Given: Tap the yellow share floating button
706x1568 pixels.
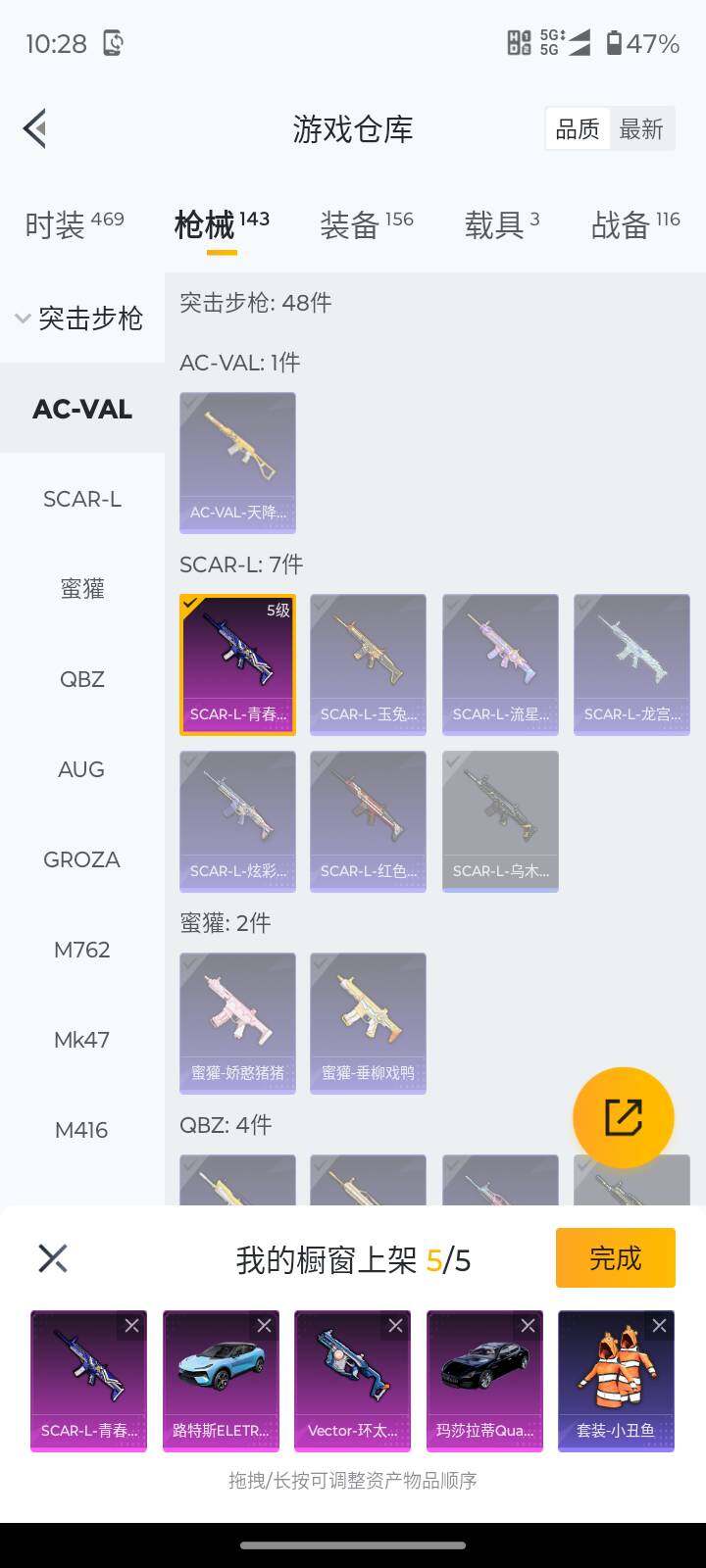Looking at the screenshot, I should 623,1117.
